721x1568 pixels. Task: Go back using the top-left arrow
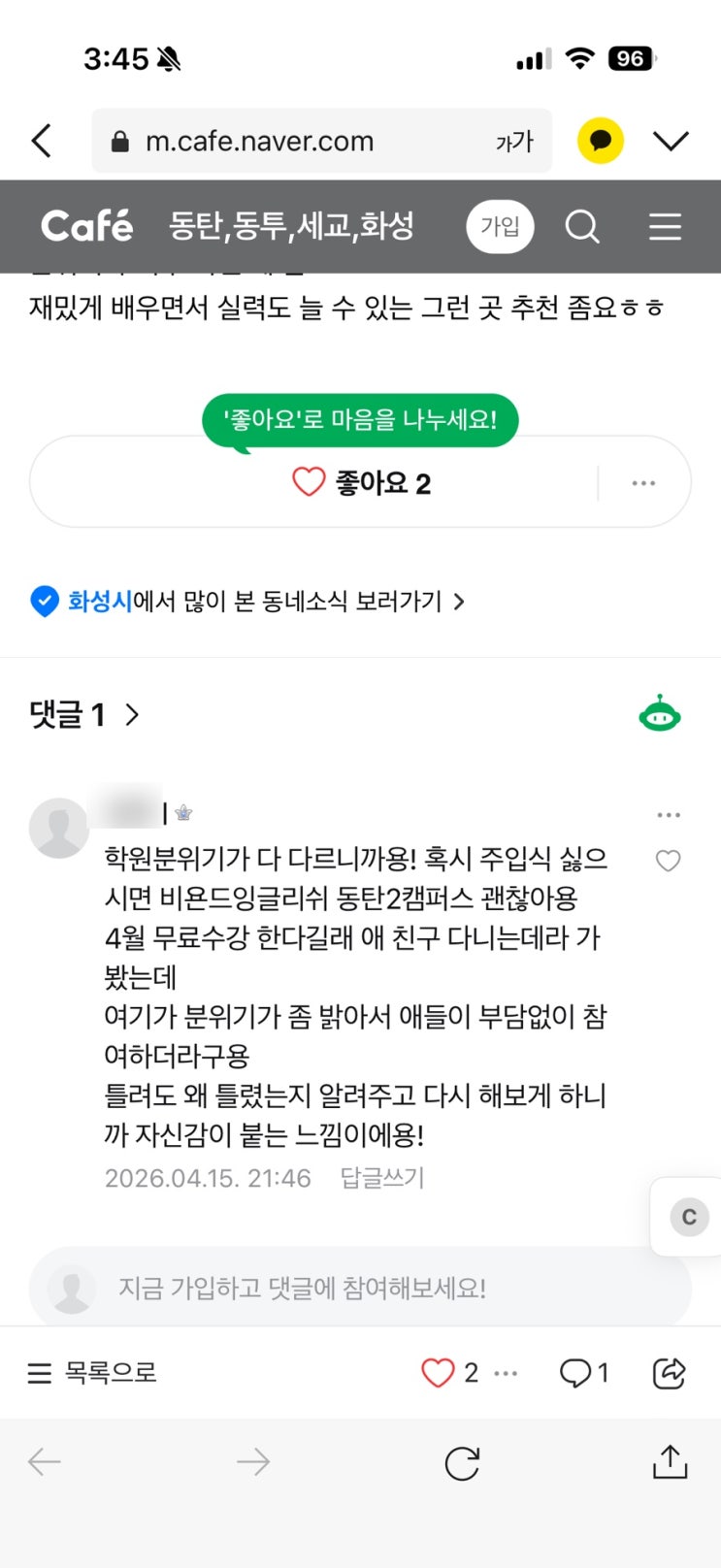pyautogui.click(x=42, y=141)
